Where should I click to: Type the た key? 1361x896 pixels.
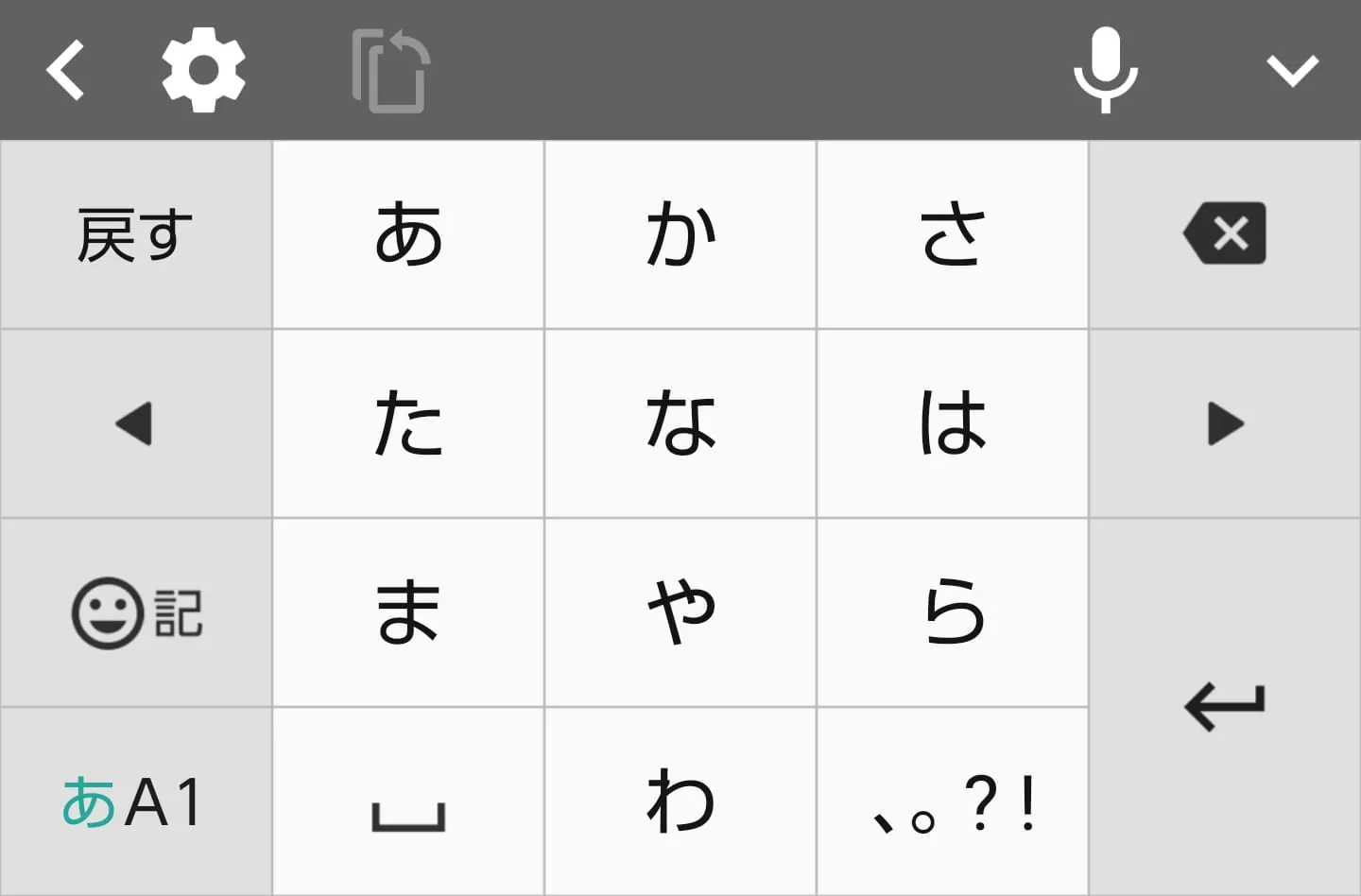[408, 423]
